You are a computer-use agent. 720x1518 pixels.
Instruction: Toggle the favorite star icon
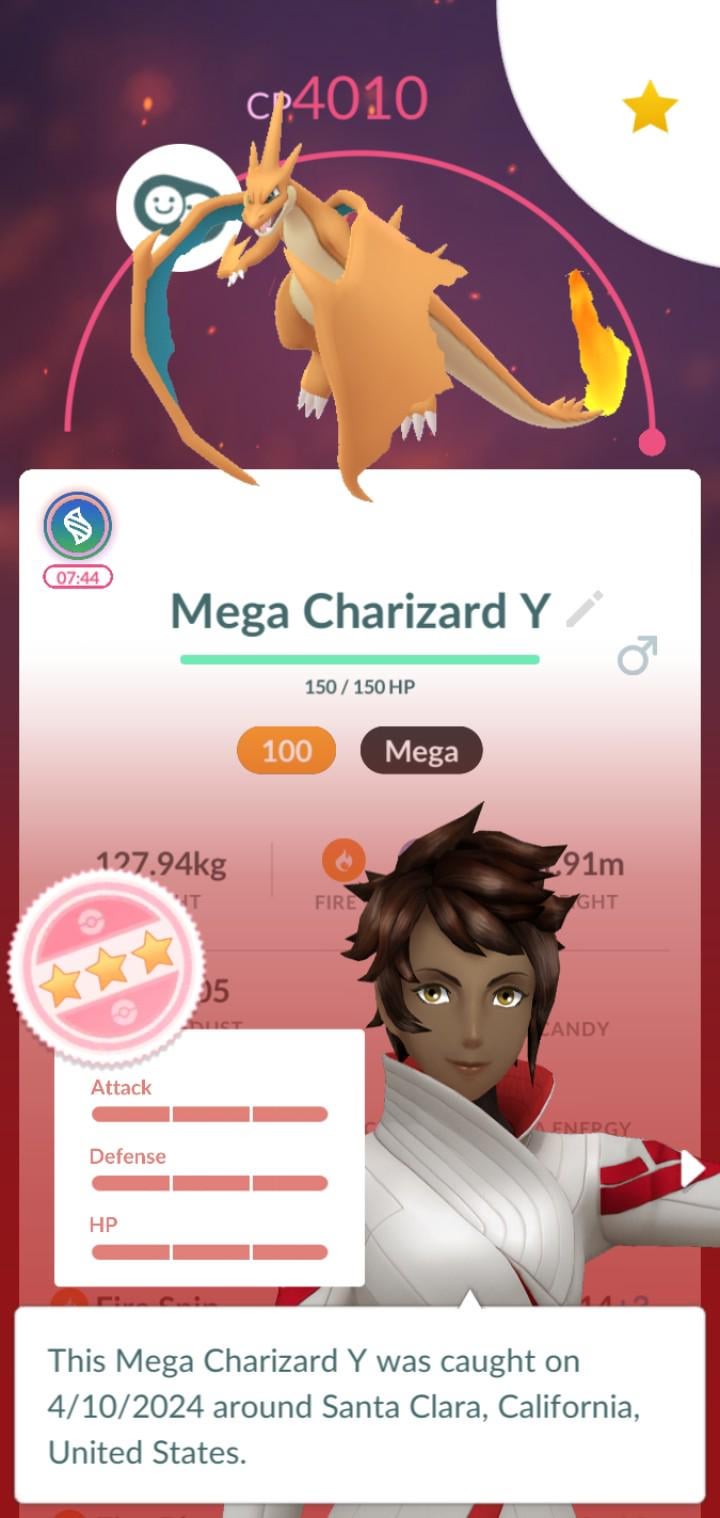tap(650, 108)
